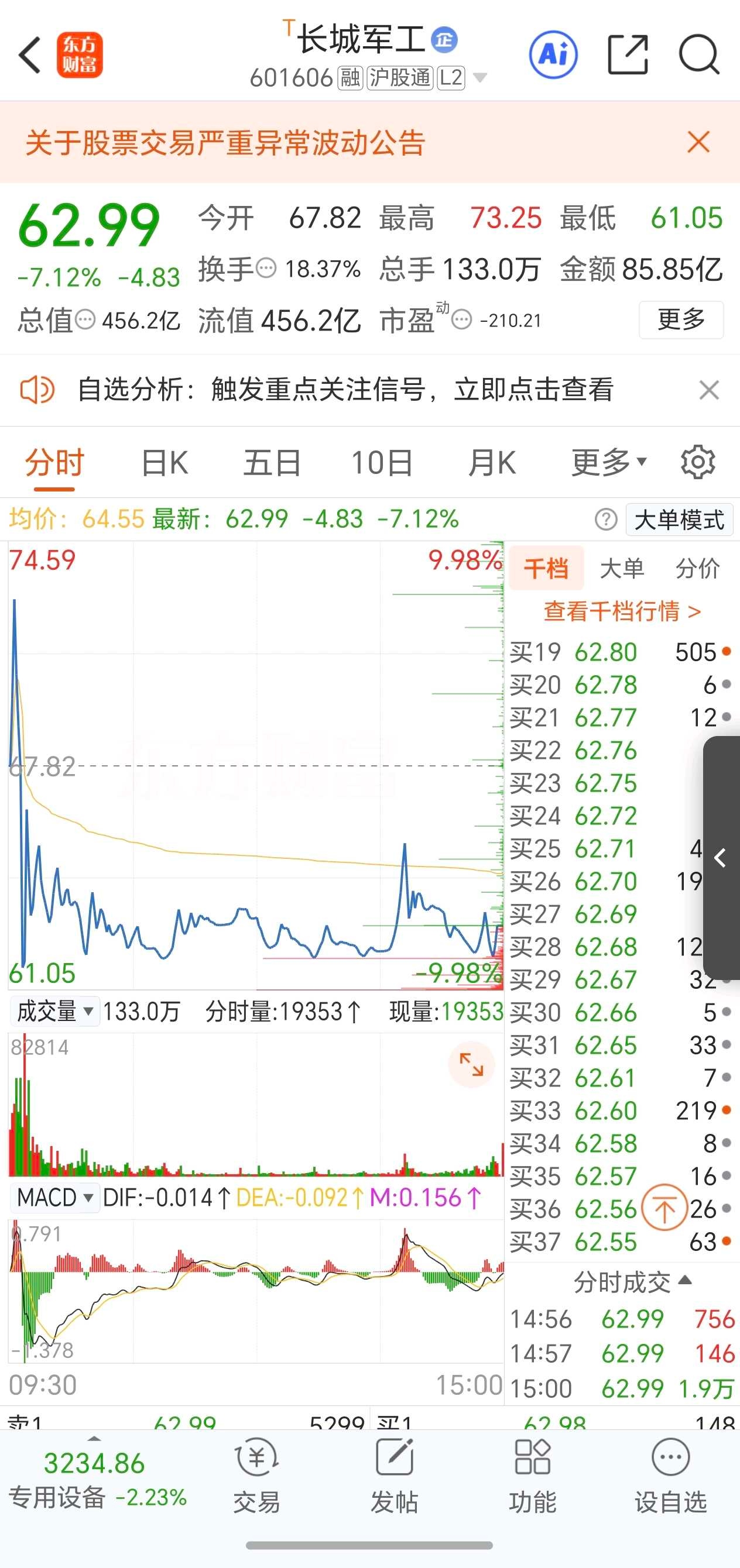Viewport: 740px width, 1568px height.
Task: Expand the 更多 chart period dropdown
Action: tap(608, 463)
